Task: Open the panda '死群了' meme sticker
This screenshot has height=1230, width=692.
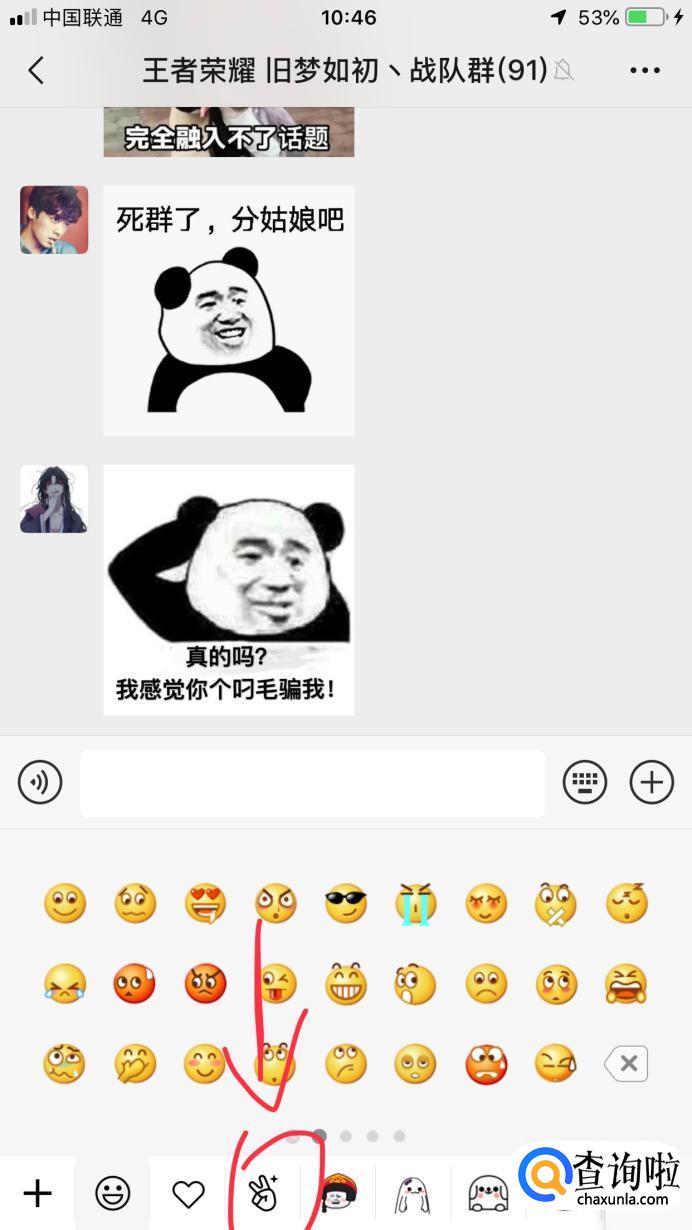Action: 229,310
